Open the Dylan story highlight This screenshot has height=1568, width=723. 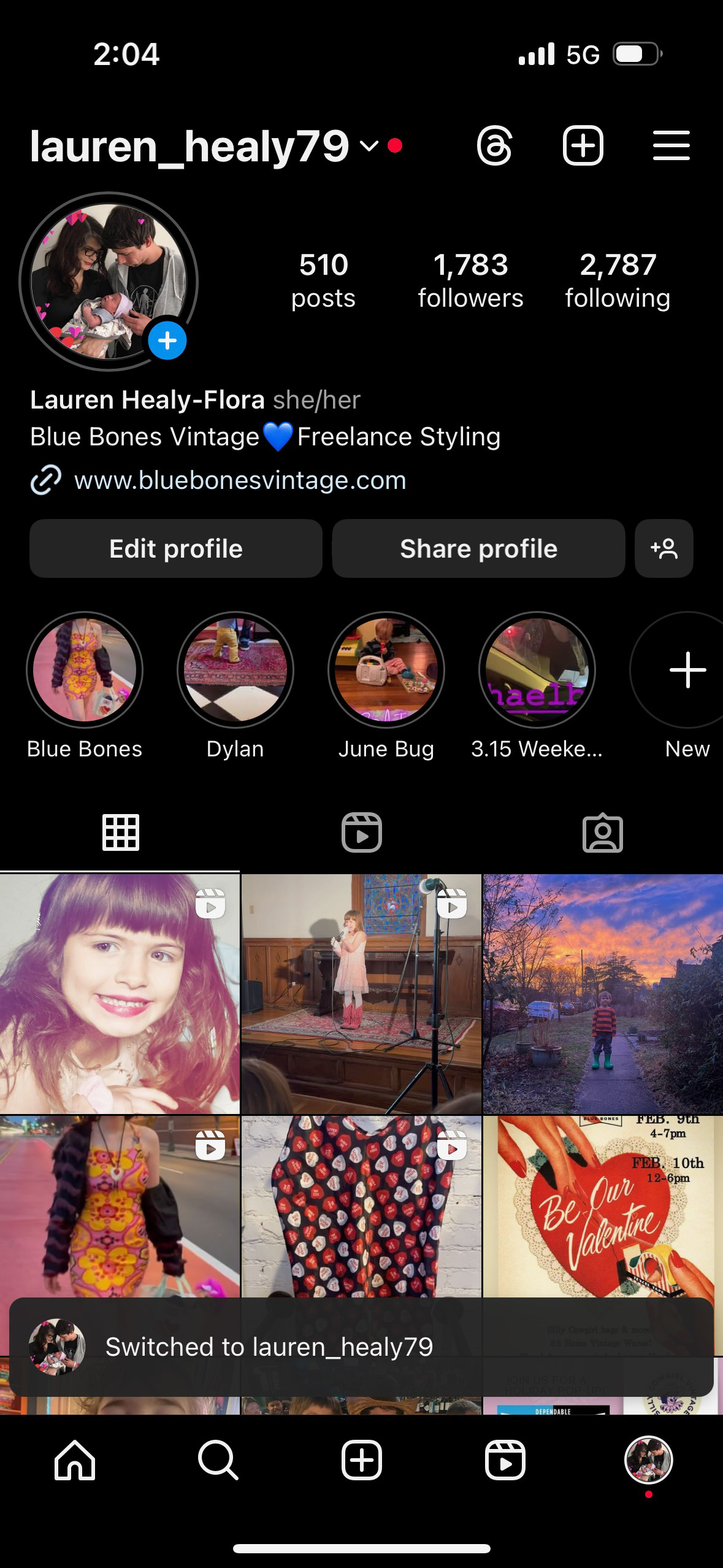pos(235,670)
